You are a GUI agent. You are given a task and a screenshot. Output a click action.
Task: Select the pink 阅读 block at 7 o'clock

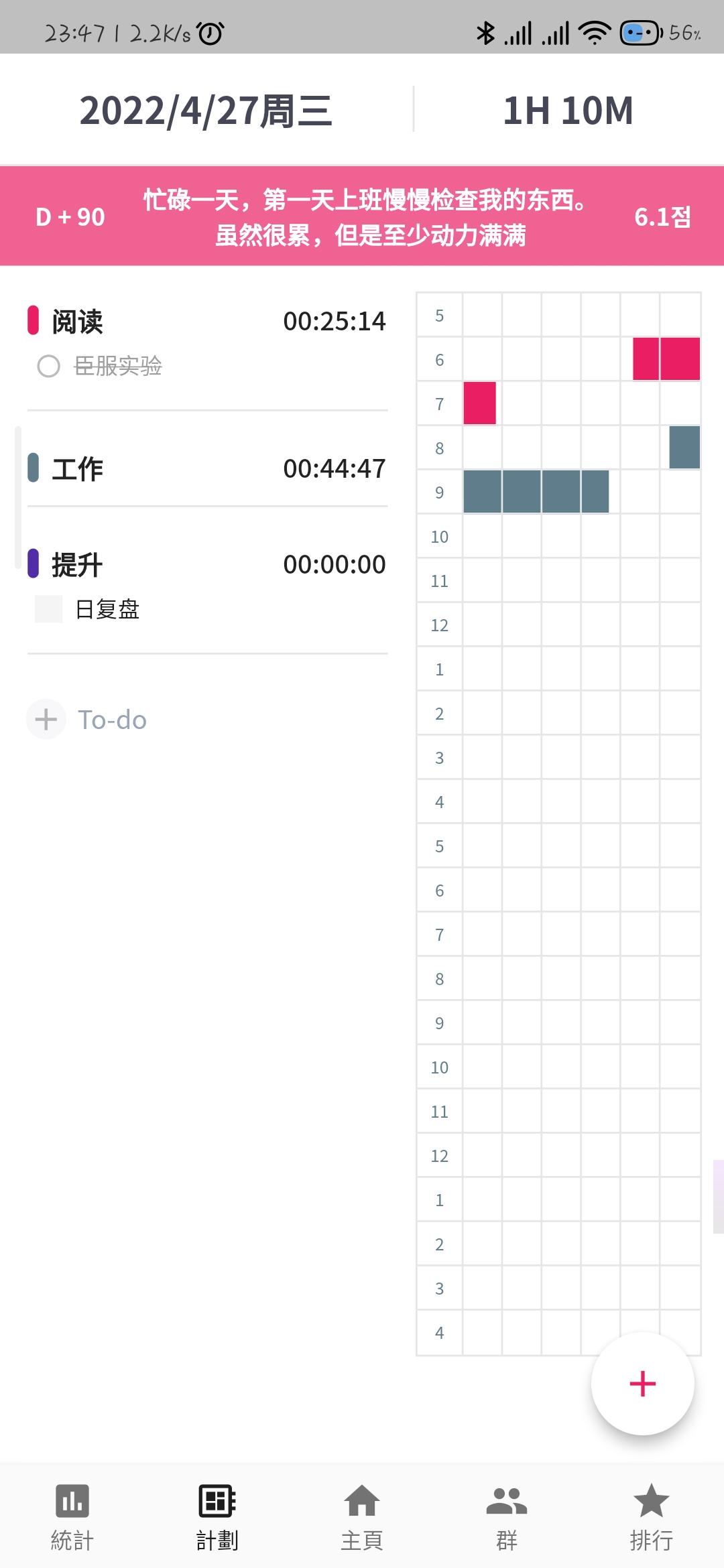pos(480,403)
